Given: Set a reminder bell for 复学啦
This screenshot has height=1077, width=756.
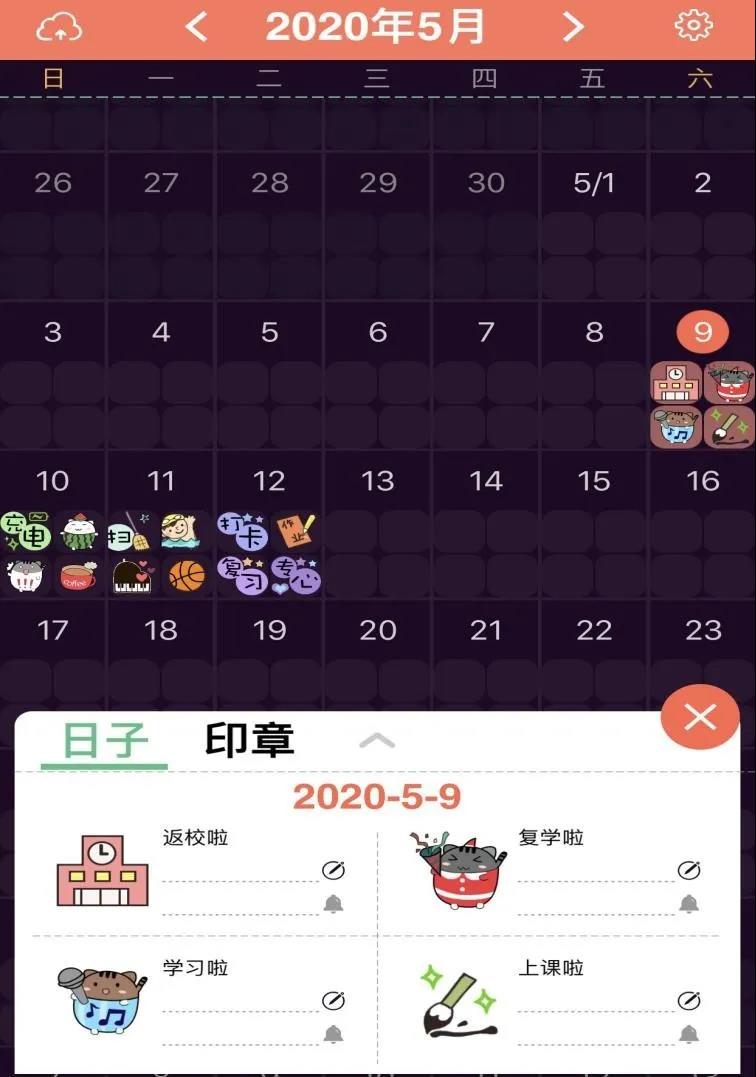Looking at the screenshot, I should 688,904.
